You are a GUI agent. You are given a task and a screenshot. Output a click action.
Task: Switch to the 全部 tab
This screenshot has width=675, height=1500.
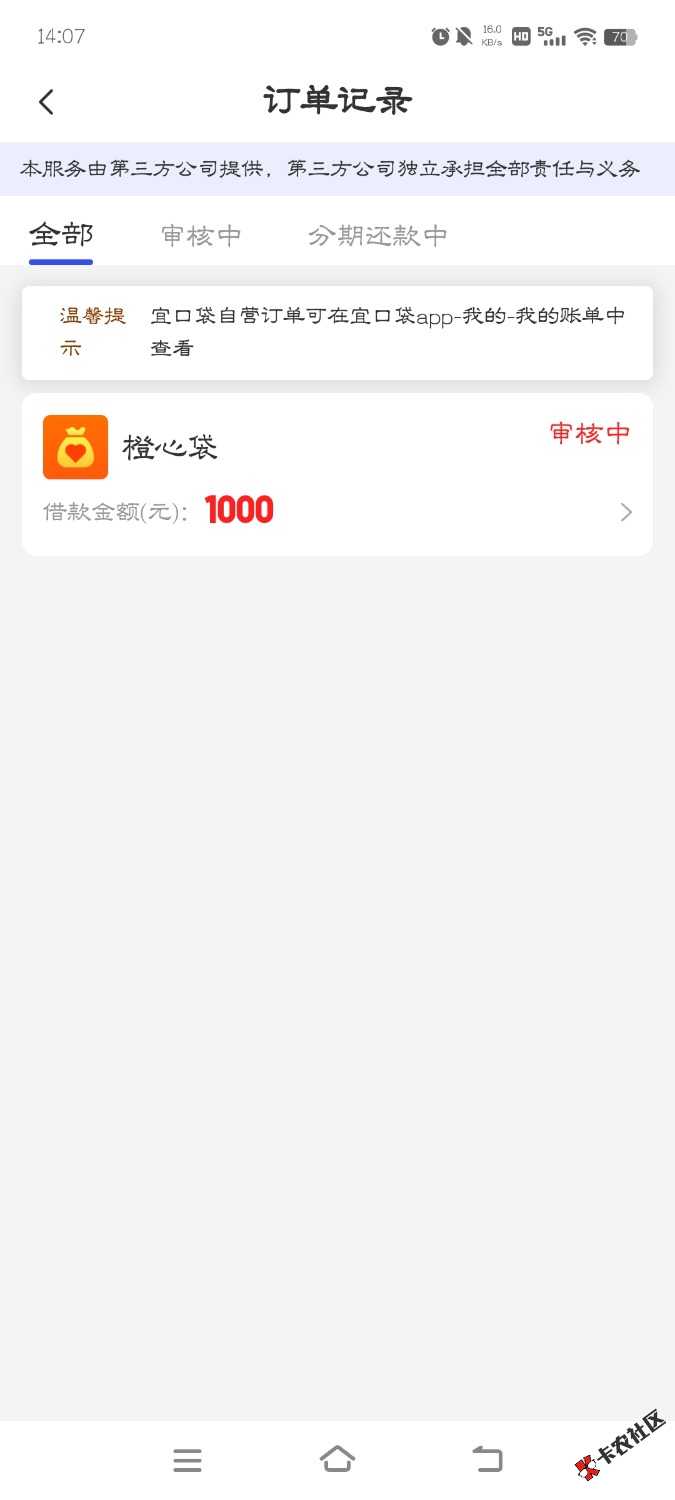click(x=61, y=236)
